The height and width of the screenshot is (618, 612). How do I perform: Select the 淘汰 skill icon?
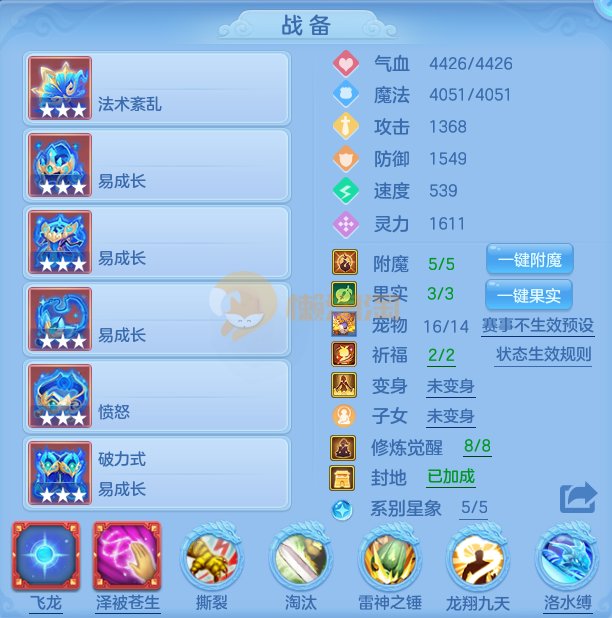click(x=301, y=556)
